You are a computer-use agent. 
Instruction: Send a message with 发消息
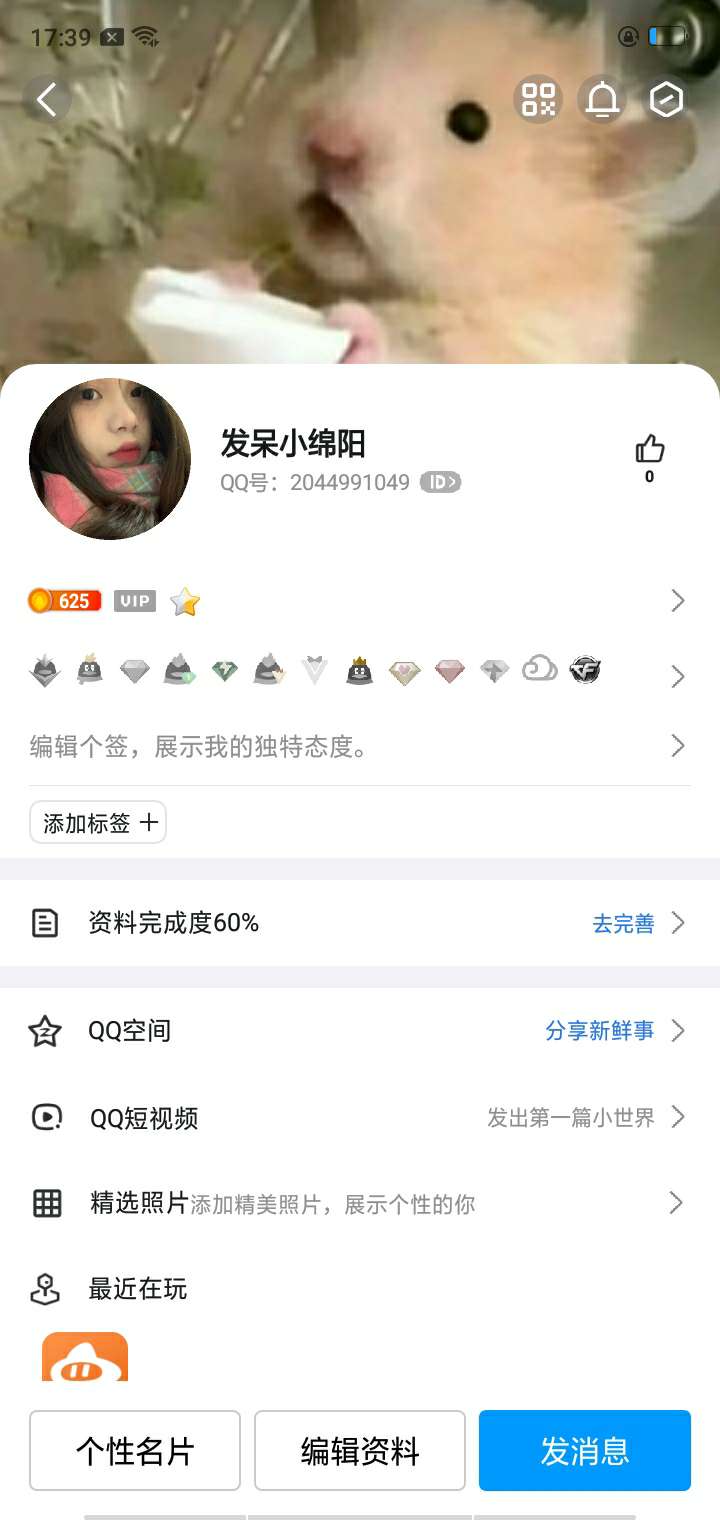(x=585, y=1451)
